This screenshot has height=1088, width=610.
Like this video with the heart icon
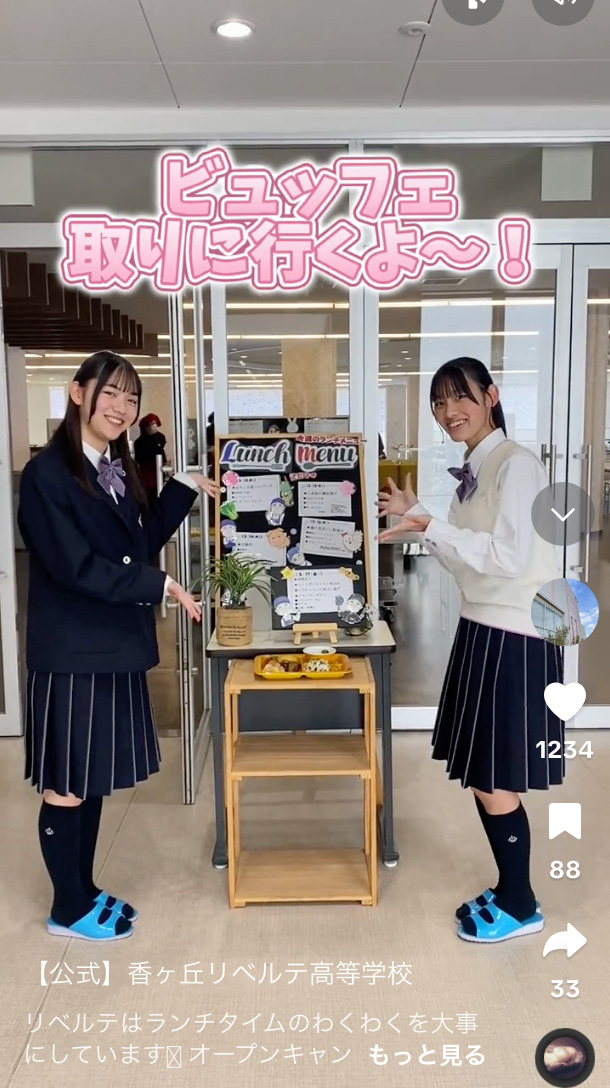[564, 702]
